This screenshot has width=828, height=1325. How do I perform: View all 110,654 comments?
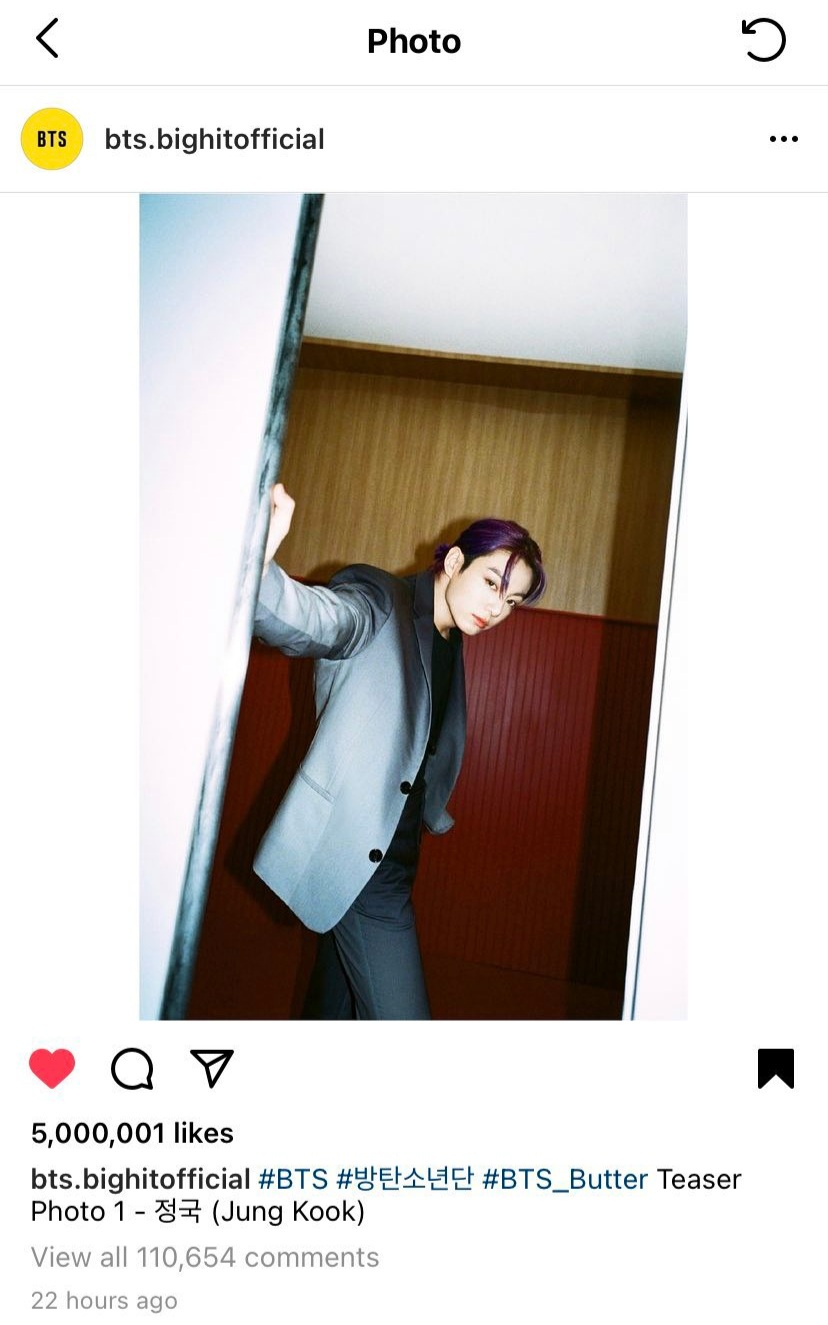(205, 1257)
